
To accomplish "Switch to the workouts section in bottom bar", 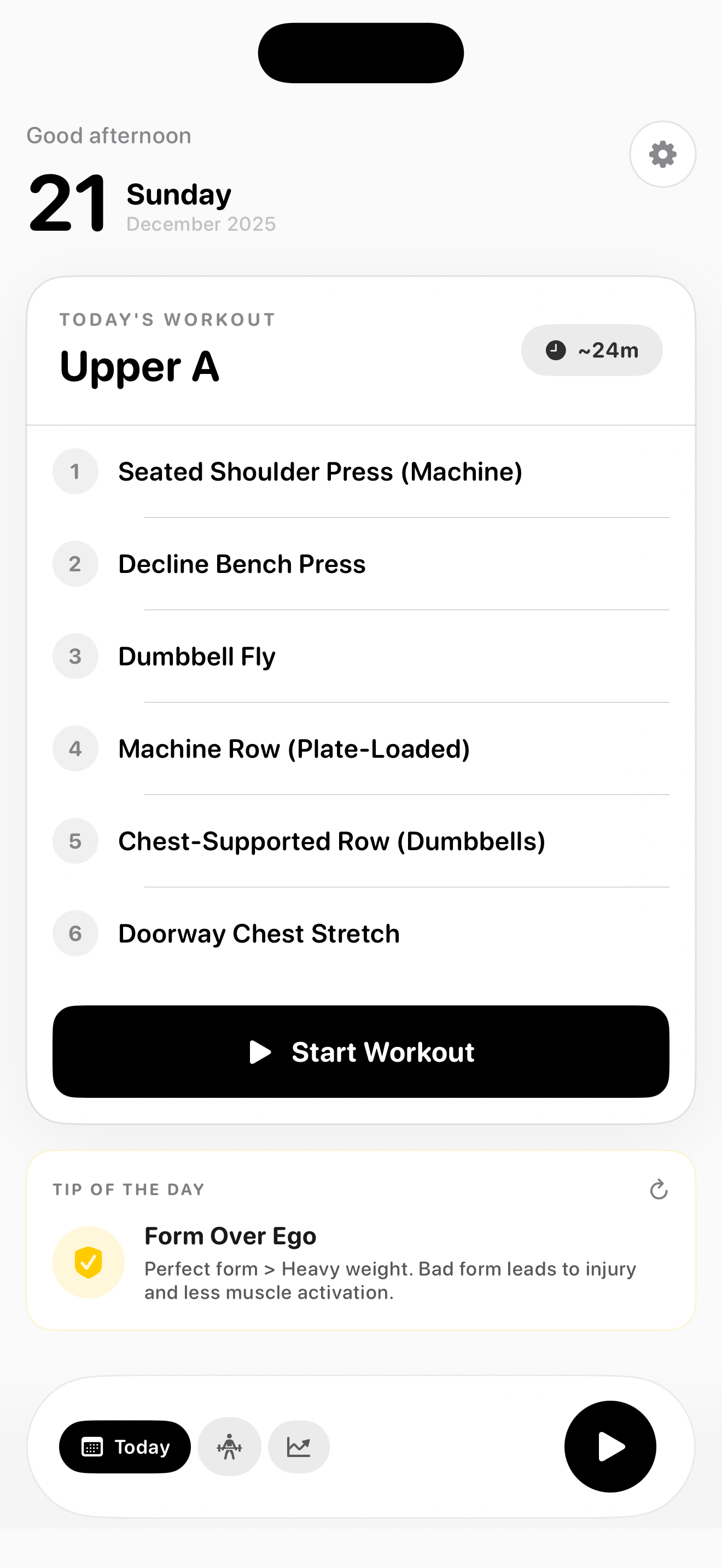I will click(229, 1446).
